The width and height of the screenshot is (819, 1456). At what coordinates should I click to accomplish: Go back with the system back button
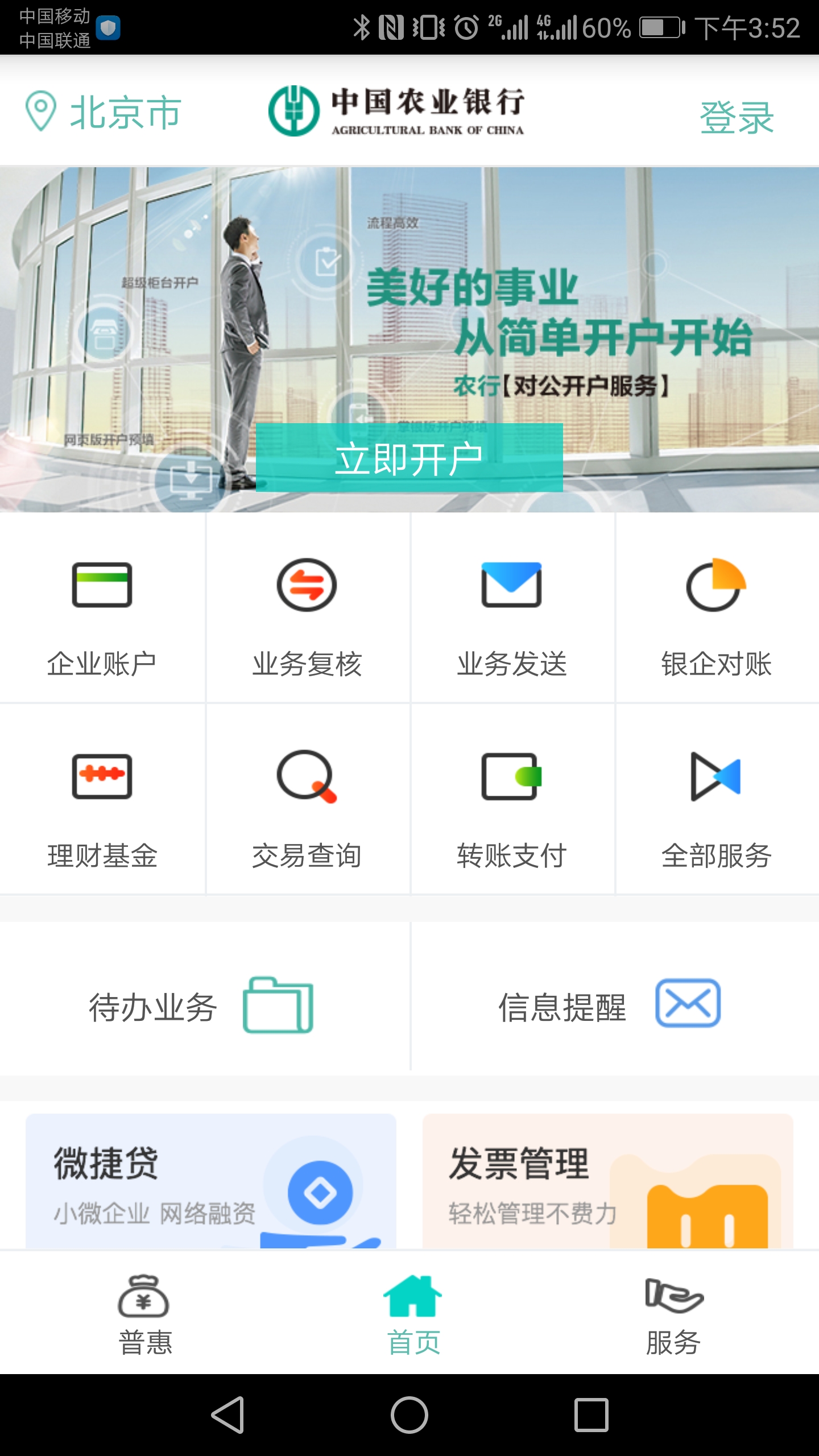click(x=227, y=1414)
